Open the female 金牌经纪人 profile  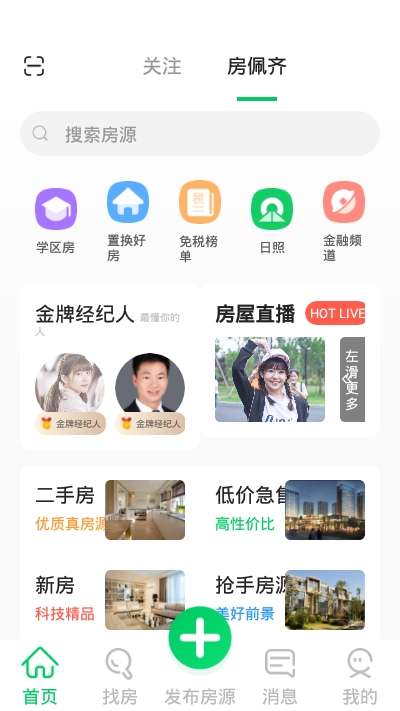[70, 394]
